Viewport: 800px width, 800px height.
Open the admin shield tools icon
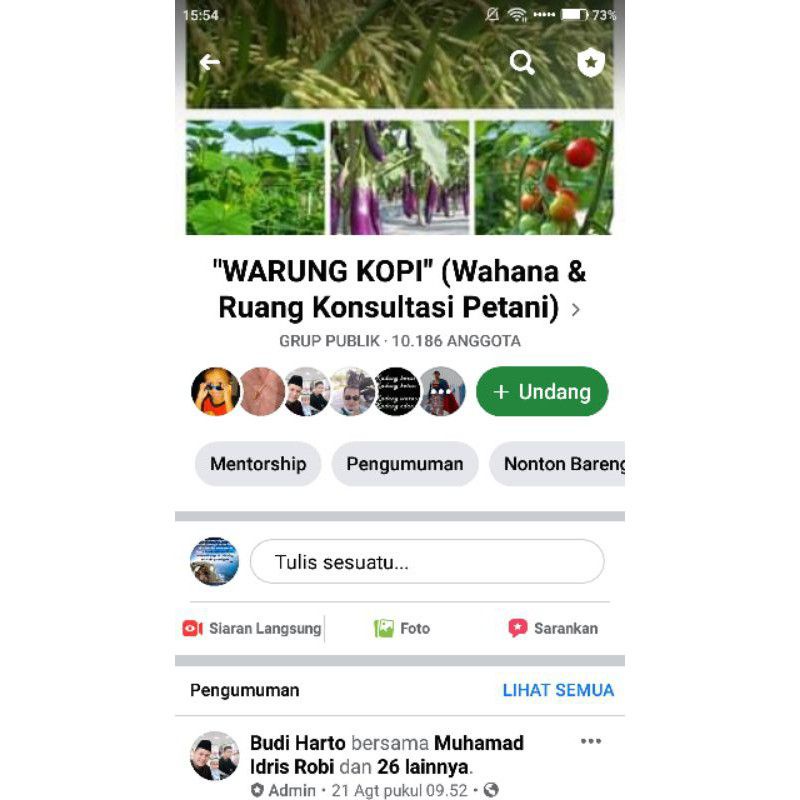click(591, 62)
